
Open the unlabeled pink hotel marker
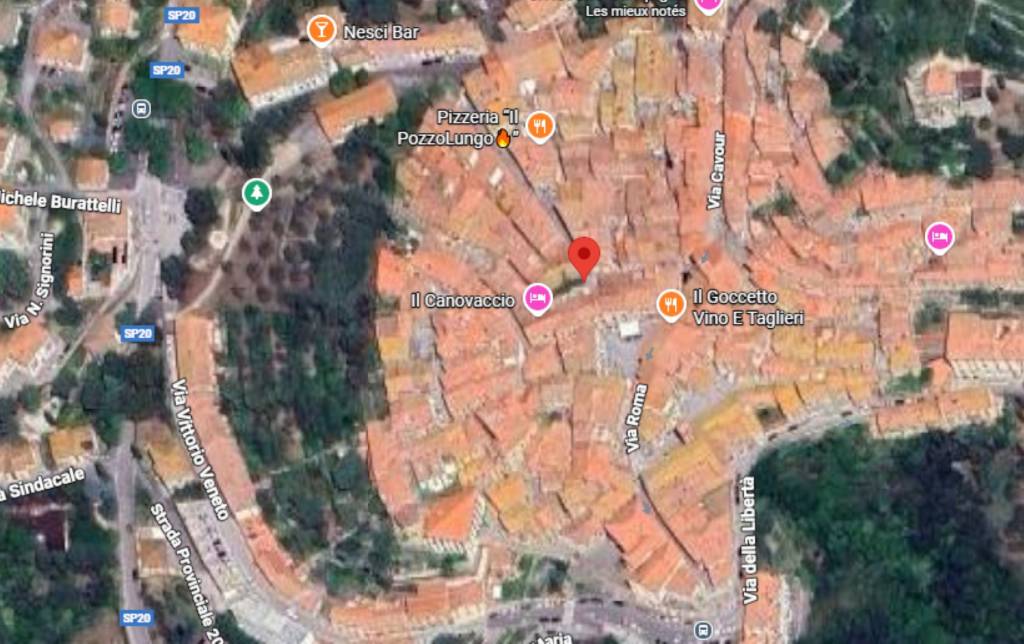pos(939,236)
